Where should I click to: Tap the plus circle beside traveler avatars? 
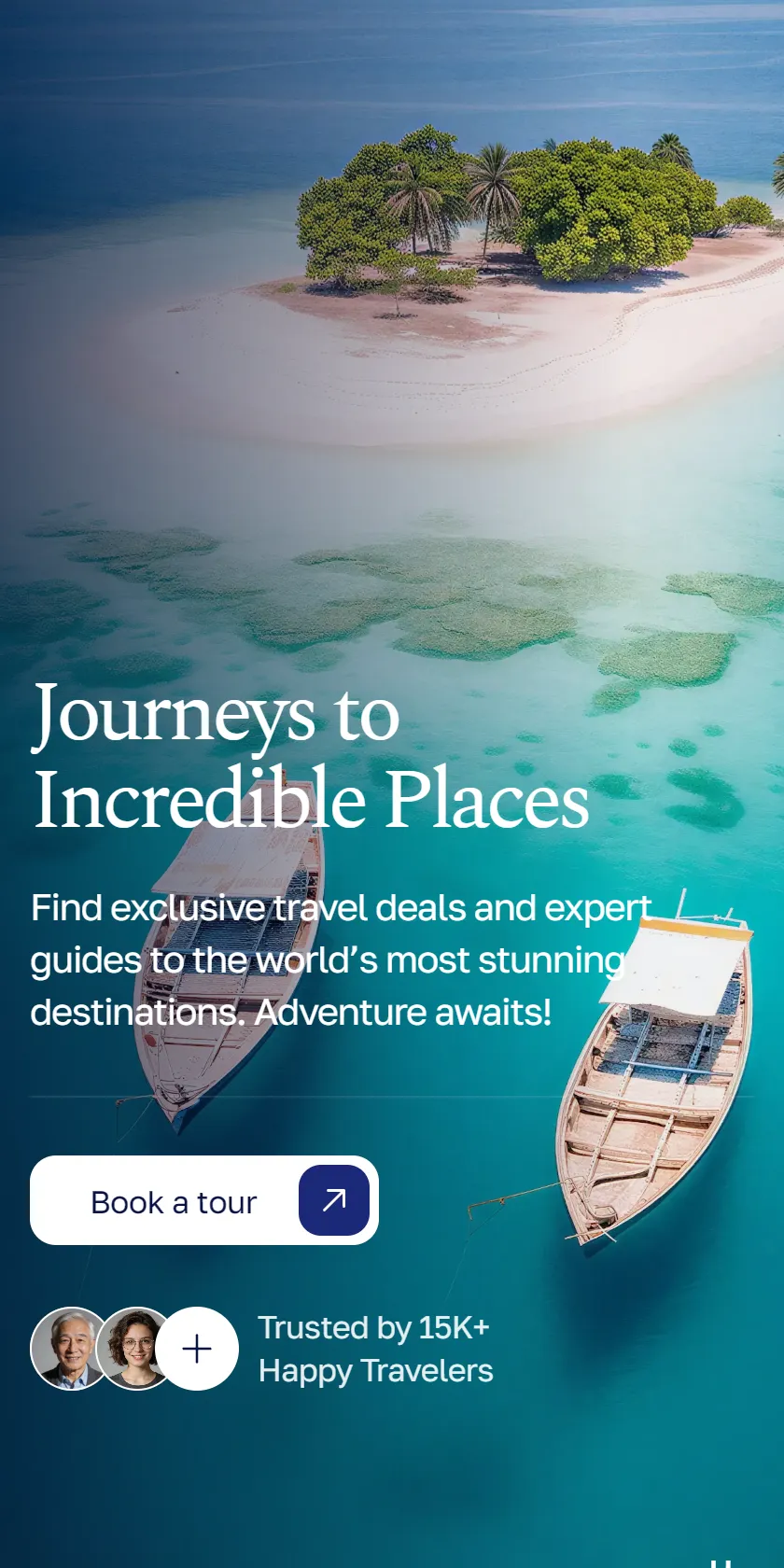tap(197, 1349)
